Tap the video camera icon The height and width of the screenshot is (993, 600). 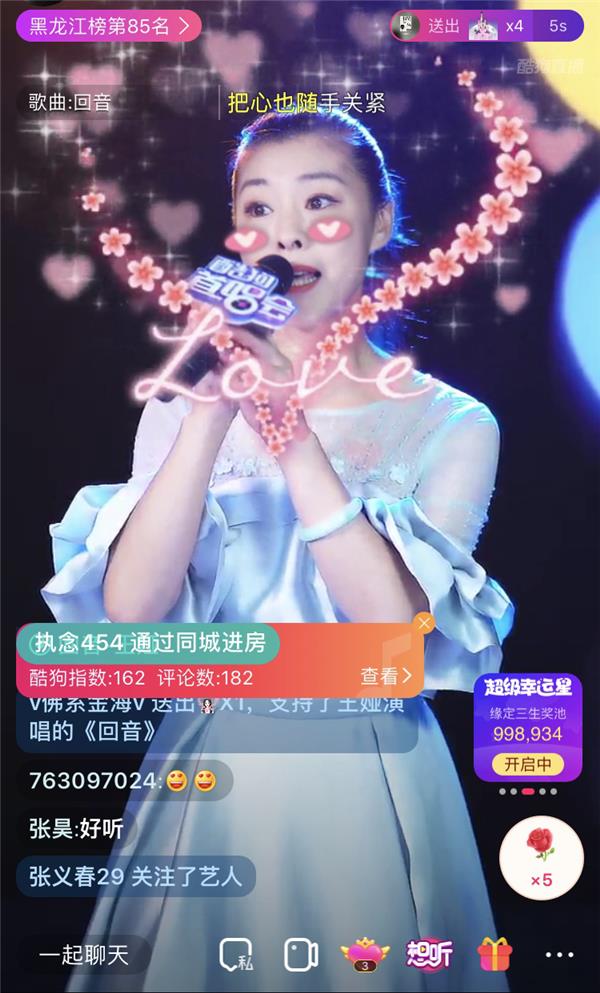(x=301, y=954)
